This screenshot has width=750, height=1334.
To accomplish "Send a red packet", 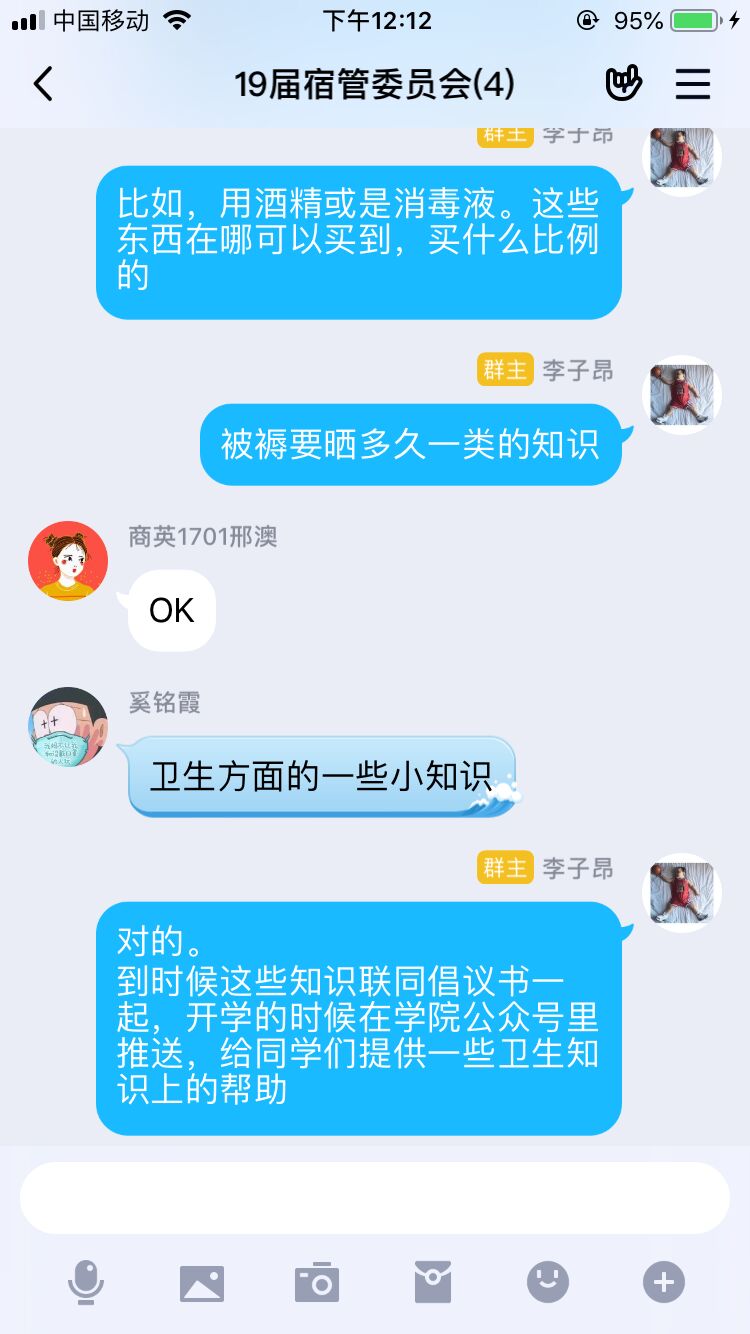I will click(x=433, y=1282).
